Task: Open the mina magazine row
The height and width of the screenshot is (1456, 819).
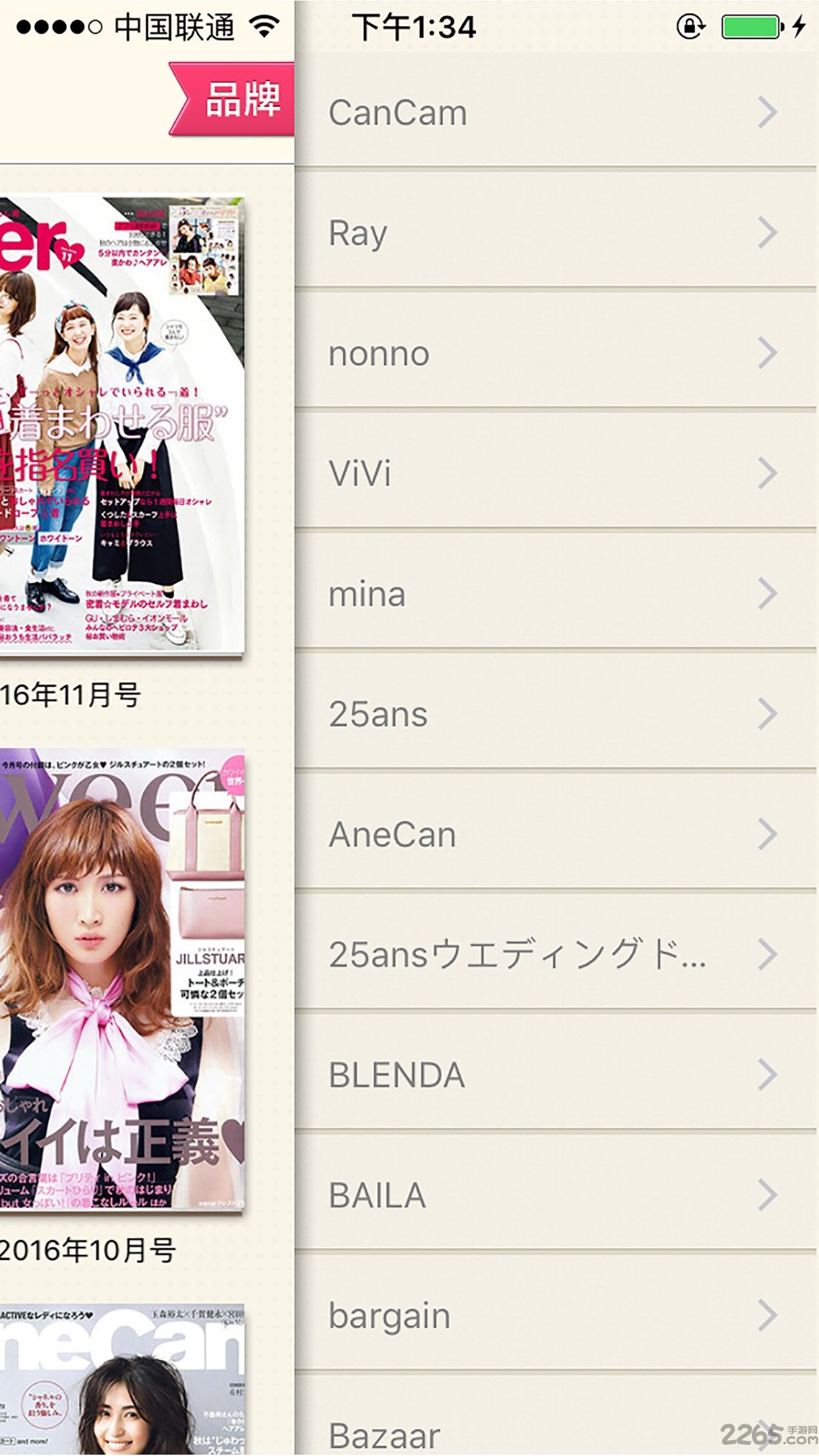Action: pos(554,593)
